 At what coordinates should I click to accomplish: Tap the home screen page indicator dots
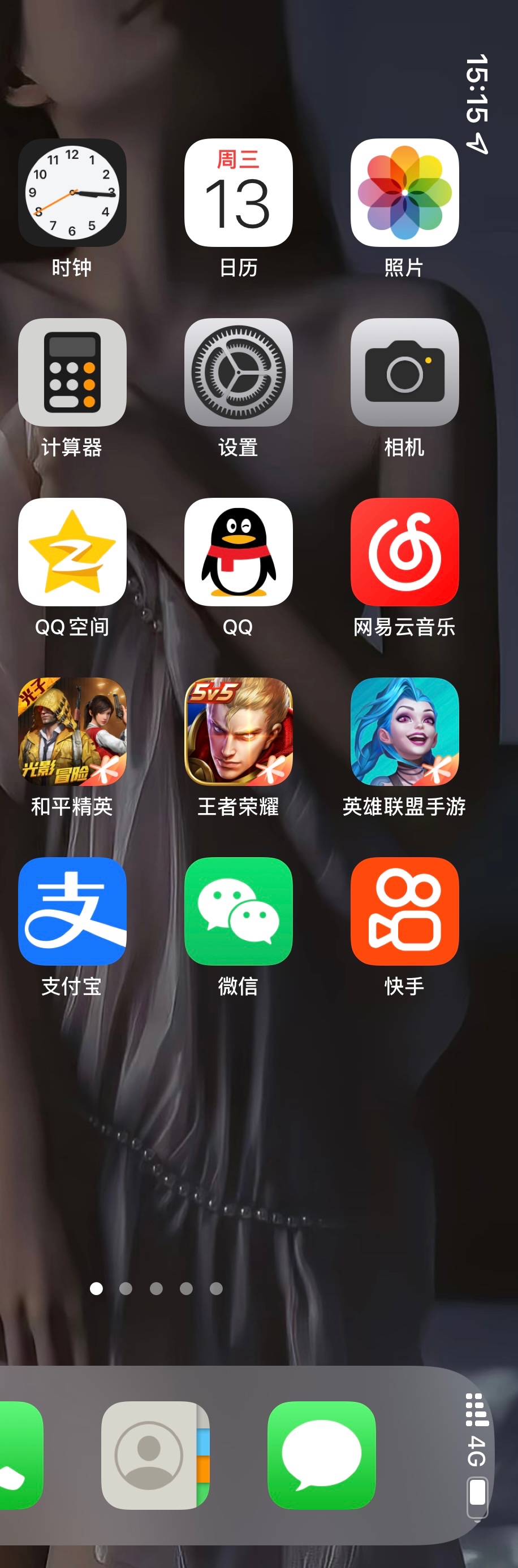(156, 1288)
